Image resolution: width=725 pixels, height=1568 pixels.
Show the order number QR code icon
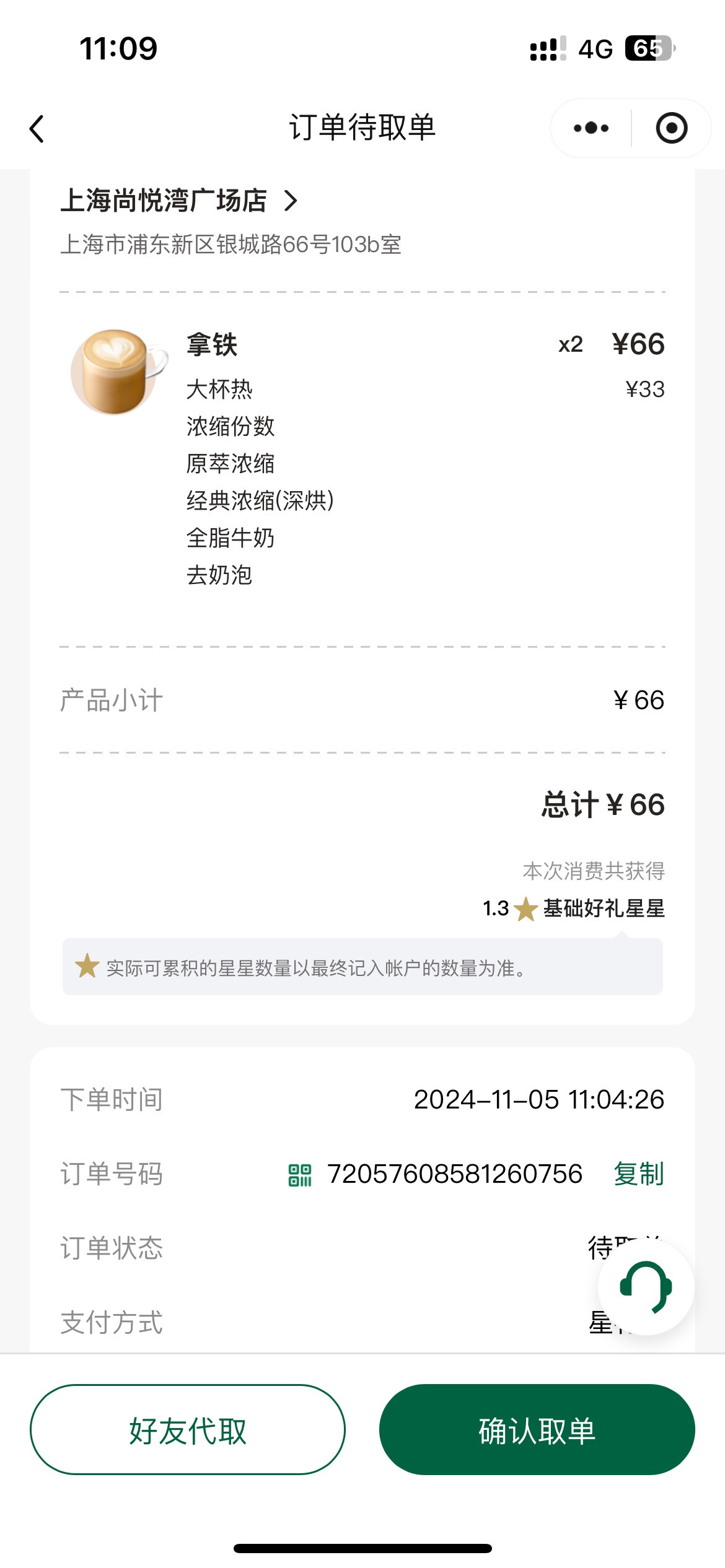[x=300, y=1175]
